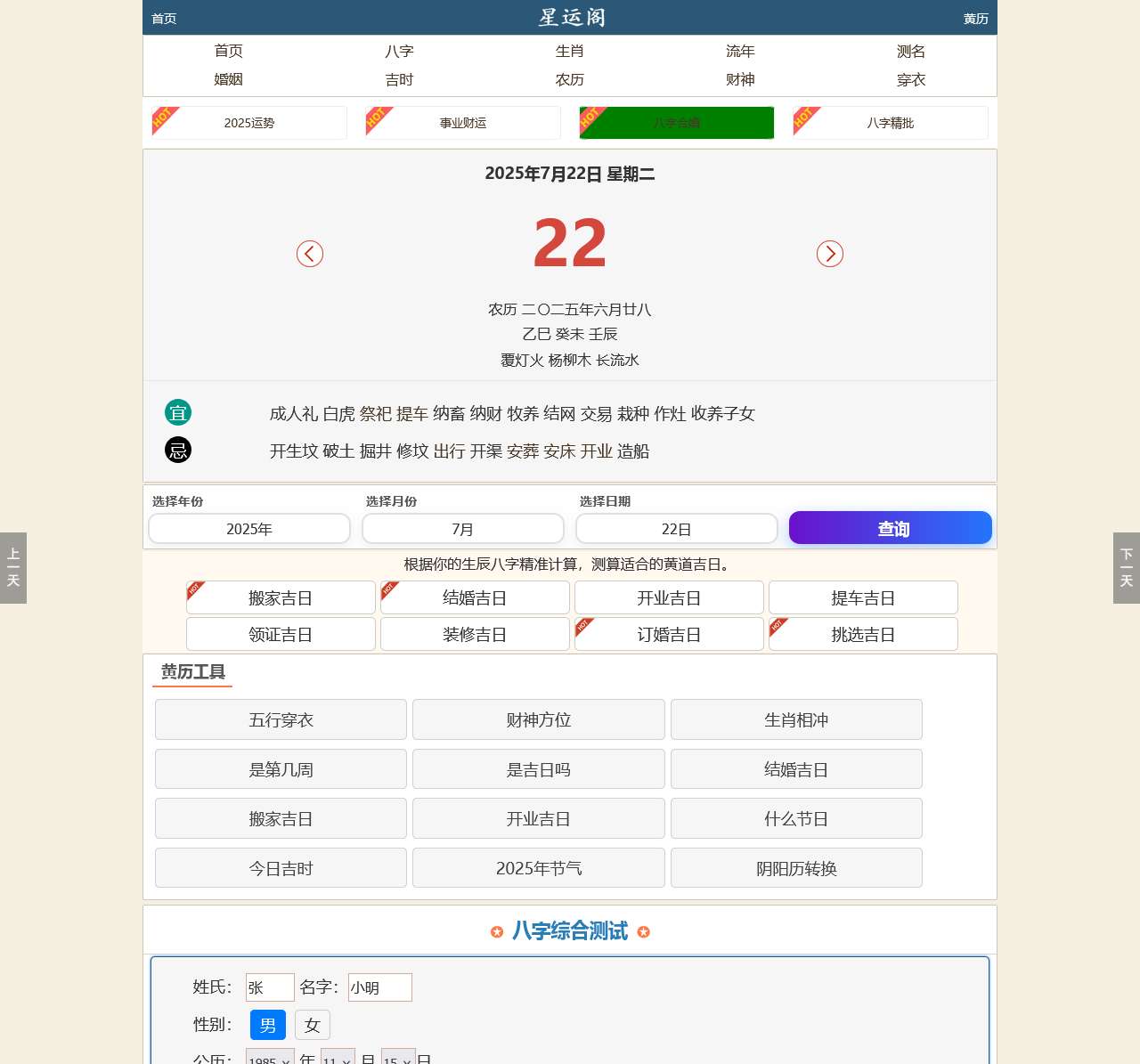This screenshot has height=1064, width=1140.
Task: Tap the 查询 search button
Action: (x=891, y=528)
